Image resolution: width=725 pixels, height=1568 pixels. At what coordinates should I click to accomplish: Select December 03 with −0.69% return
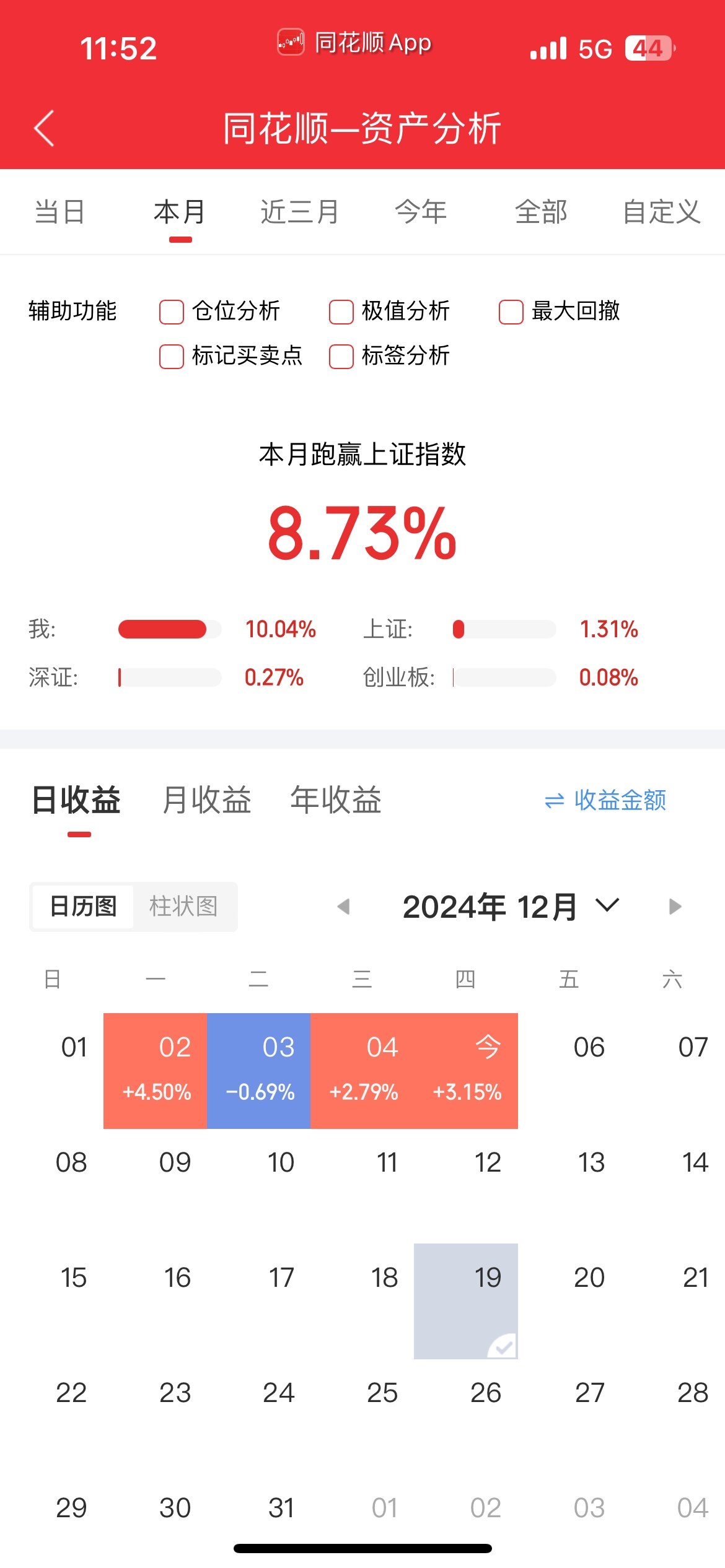(x=258, y=1070)
